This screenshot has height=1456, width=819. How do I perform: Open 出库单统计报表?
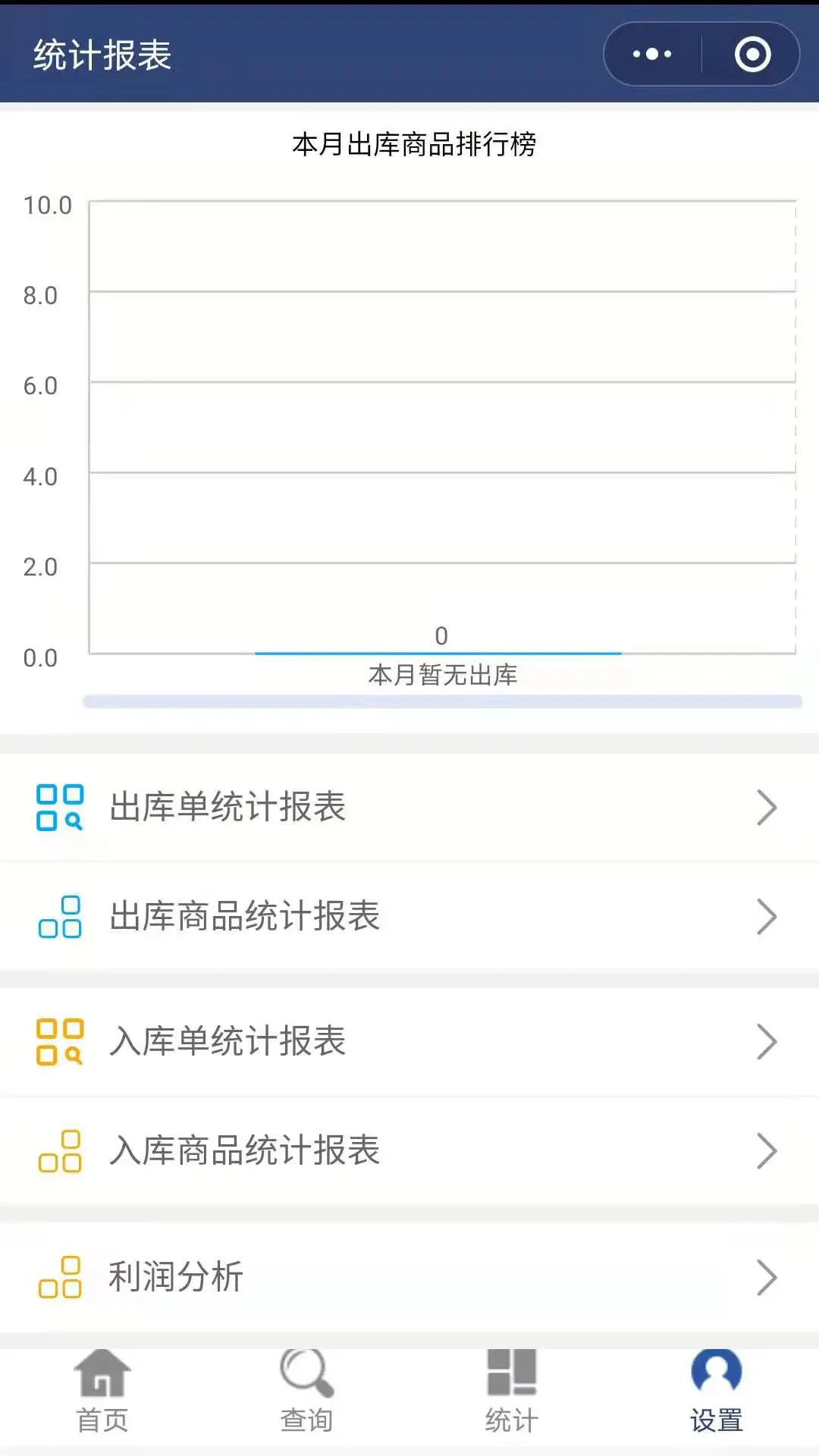(x=409, y=807)
